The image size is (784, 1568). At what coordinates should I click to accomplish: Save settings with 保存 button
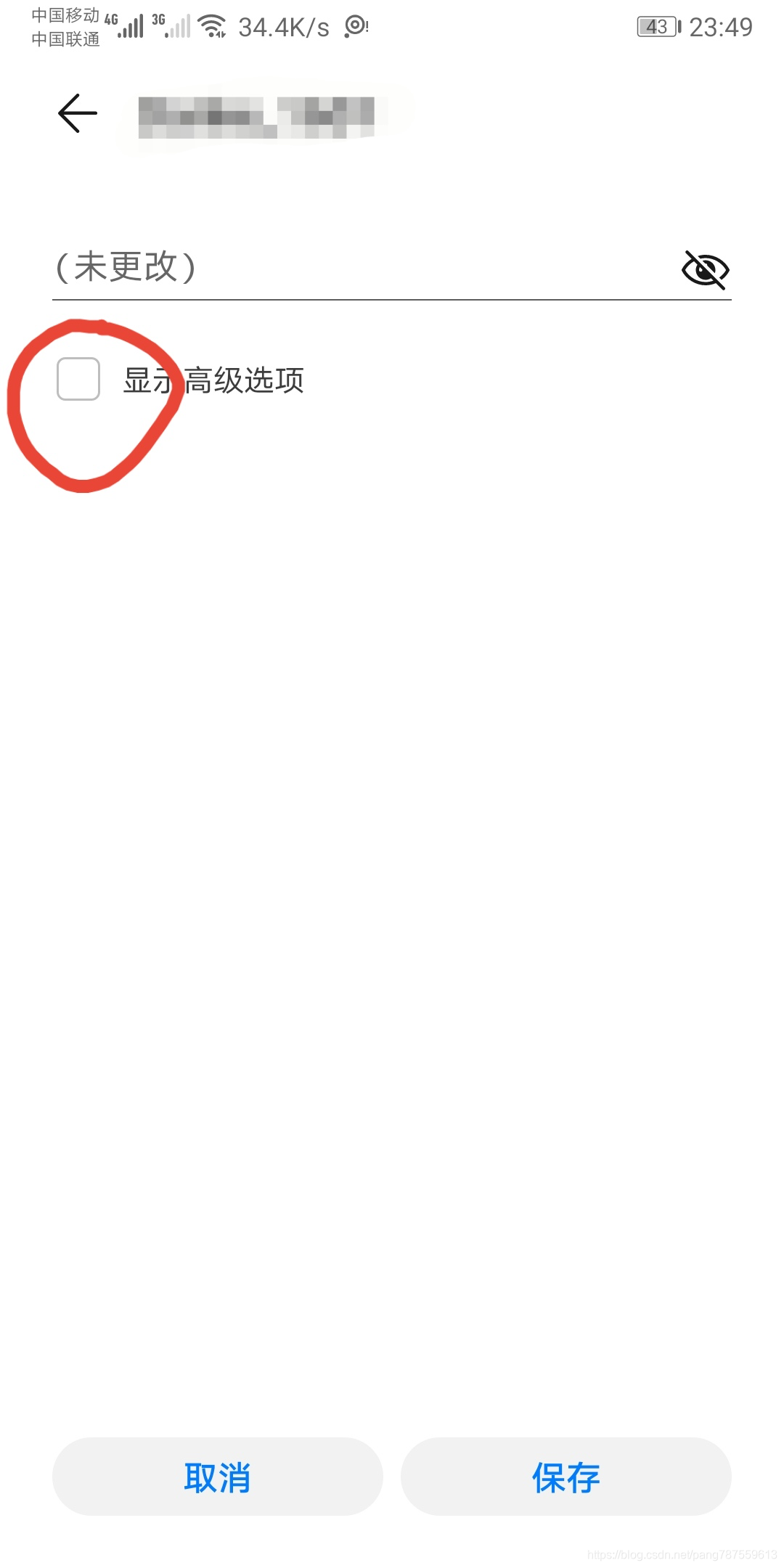click(565, 1477)
